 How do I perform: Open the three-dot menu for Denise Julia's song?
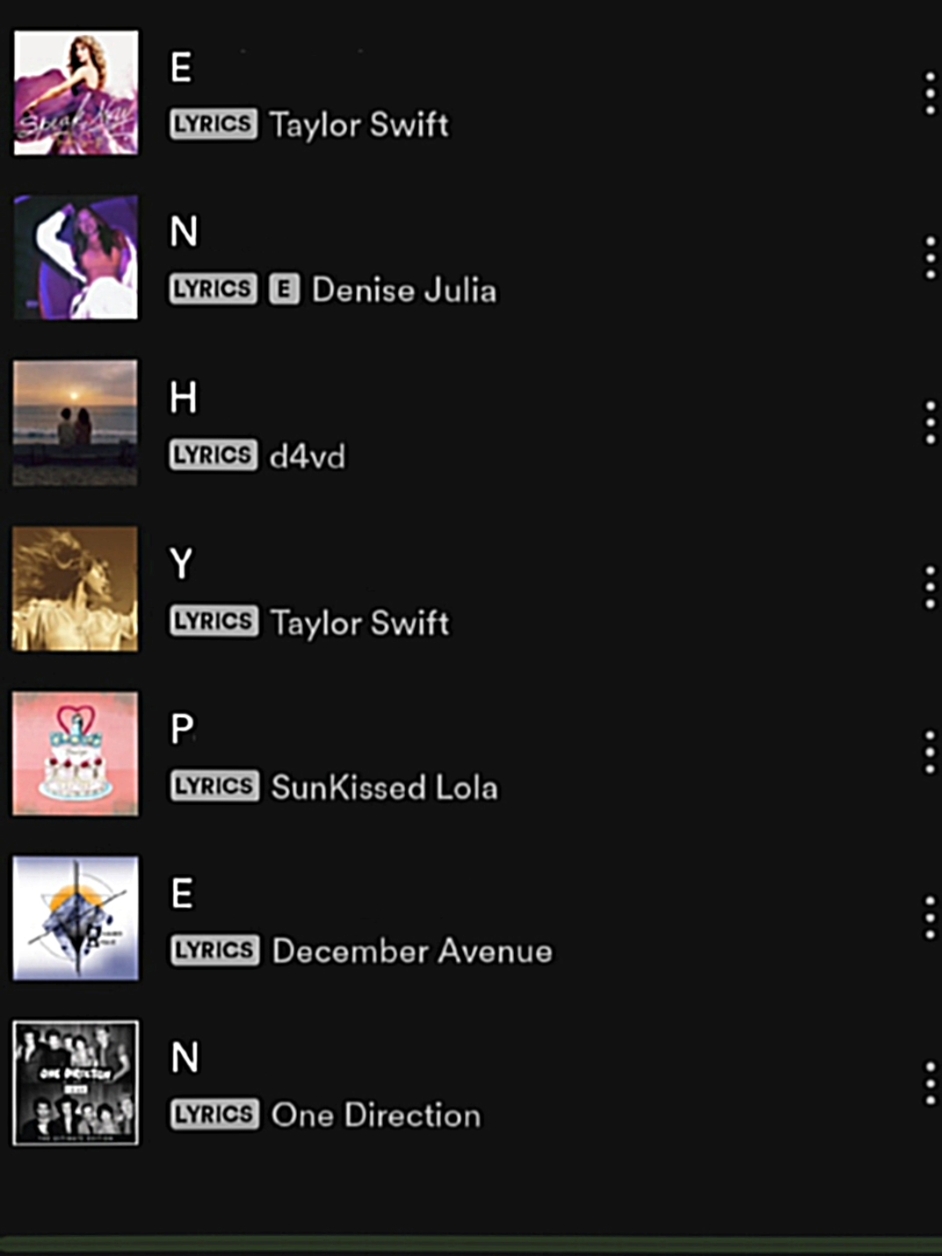[929, 259]
